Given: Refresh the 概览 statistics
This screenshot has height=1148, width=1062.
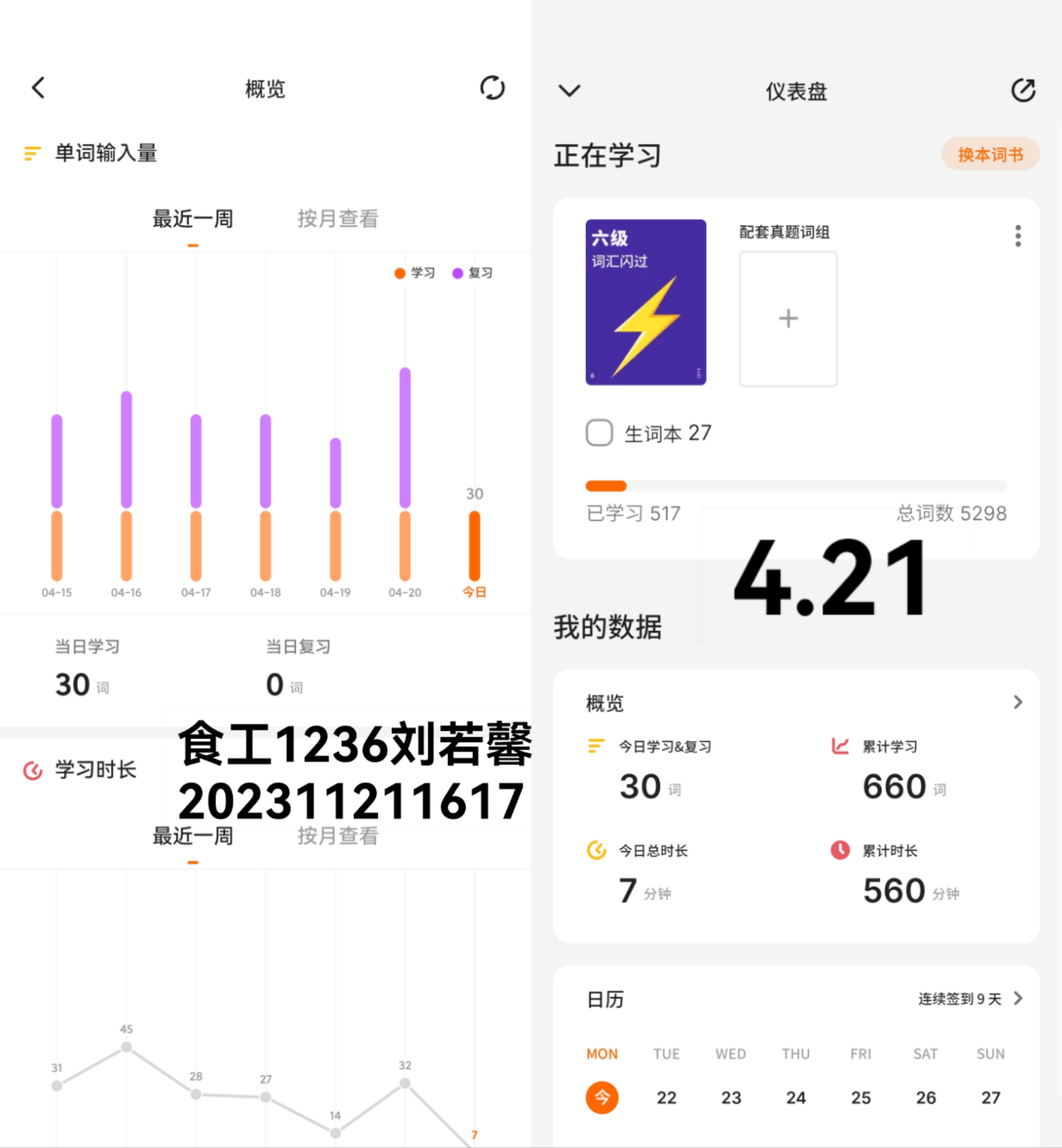Looking at the screenshot, I should [x=493, y=88].
